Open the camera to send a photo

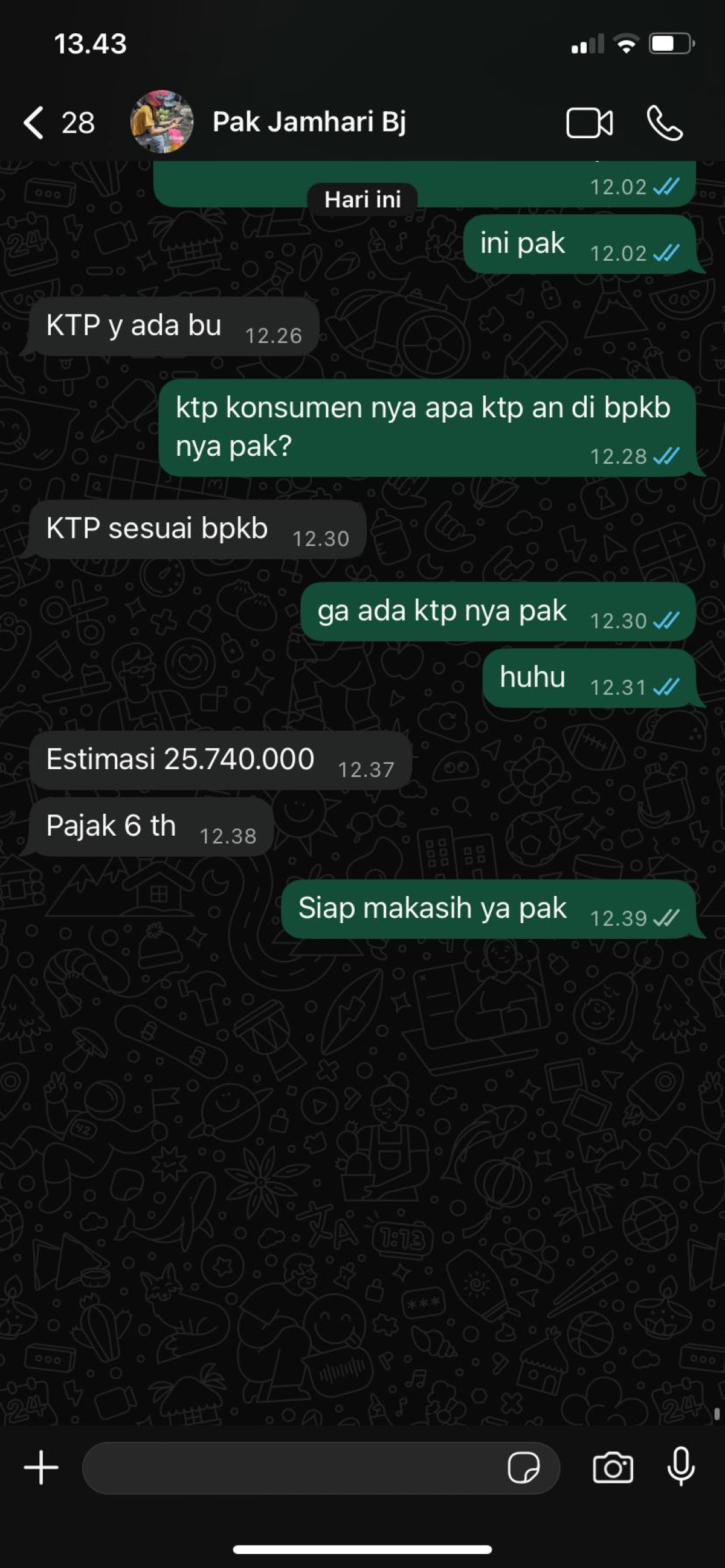613,1468
